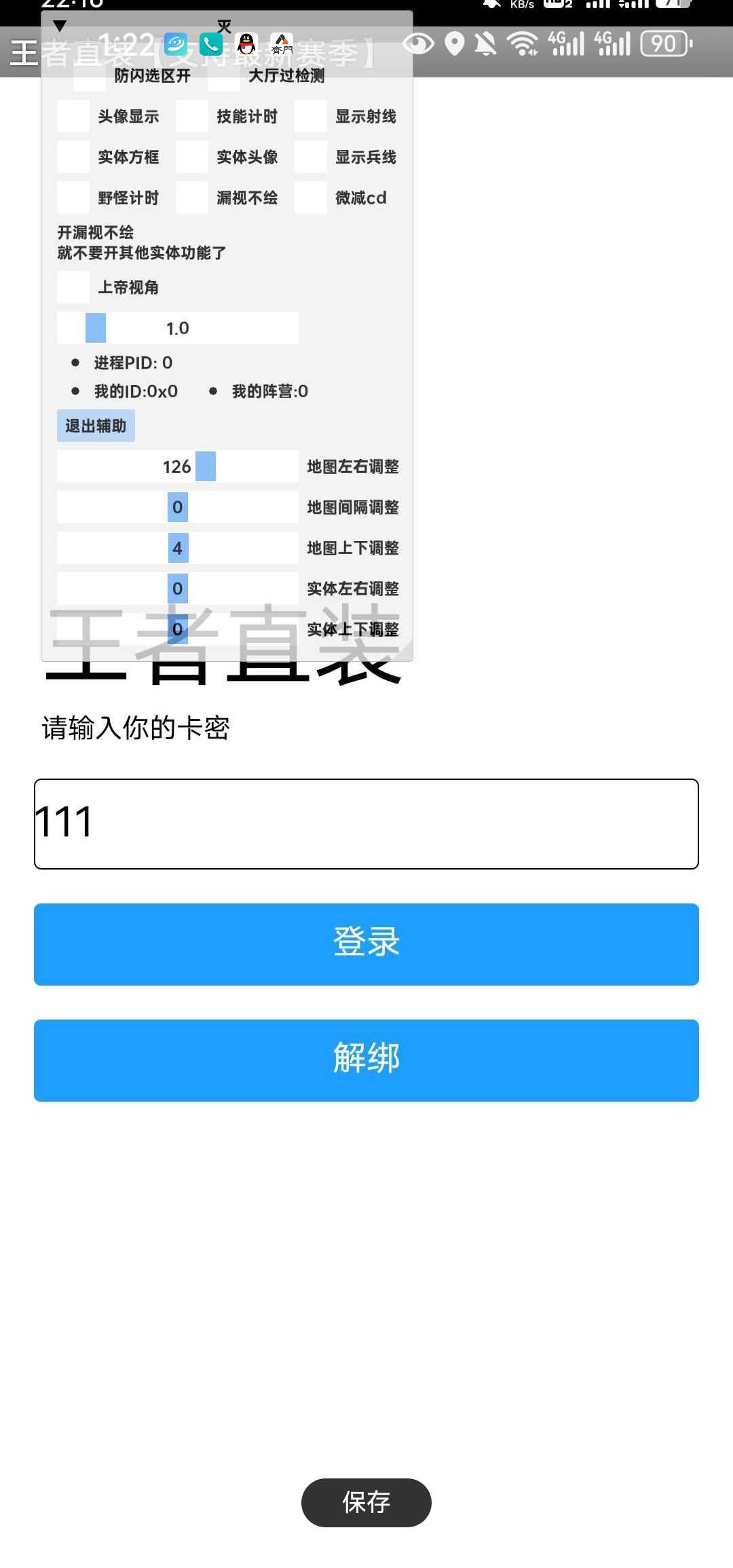
Task: Tap the 地图间隔调整 slider
Action: point(178,507)
